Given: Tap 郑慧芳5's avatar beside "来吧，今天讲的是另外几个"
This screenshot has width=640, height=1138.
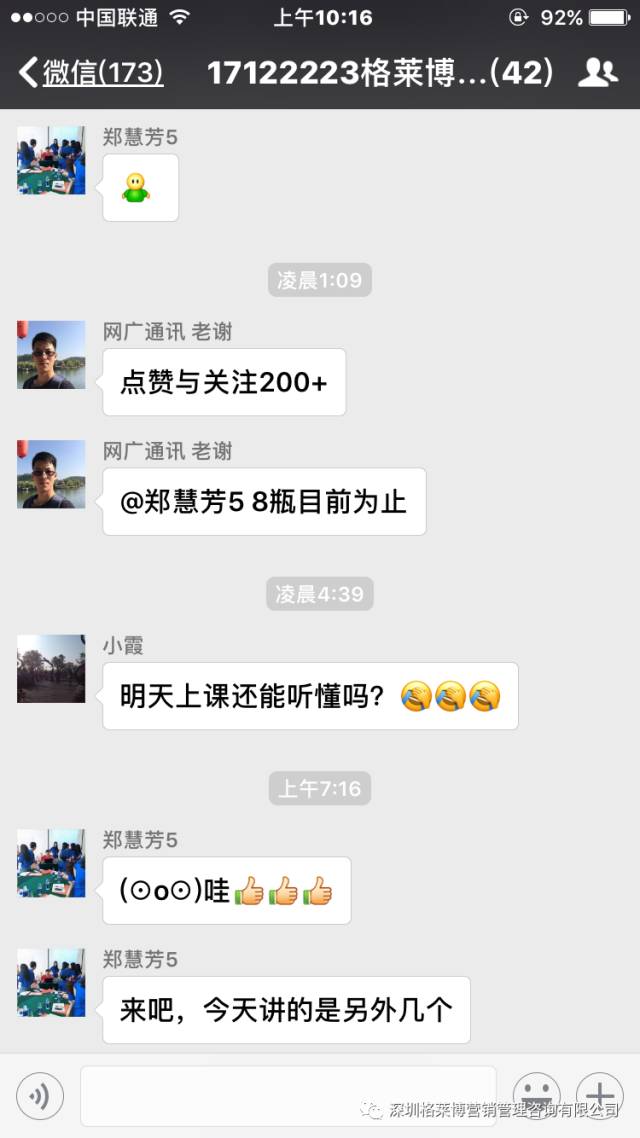Looking at the screenshot, I should (x=51, y=982).
